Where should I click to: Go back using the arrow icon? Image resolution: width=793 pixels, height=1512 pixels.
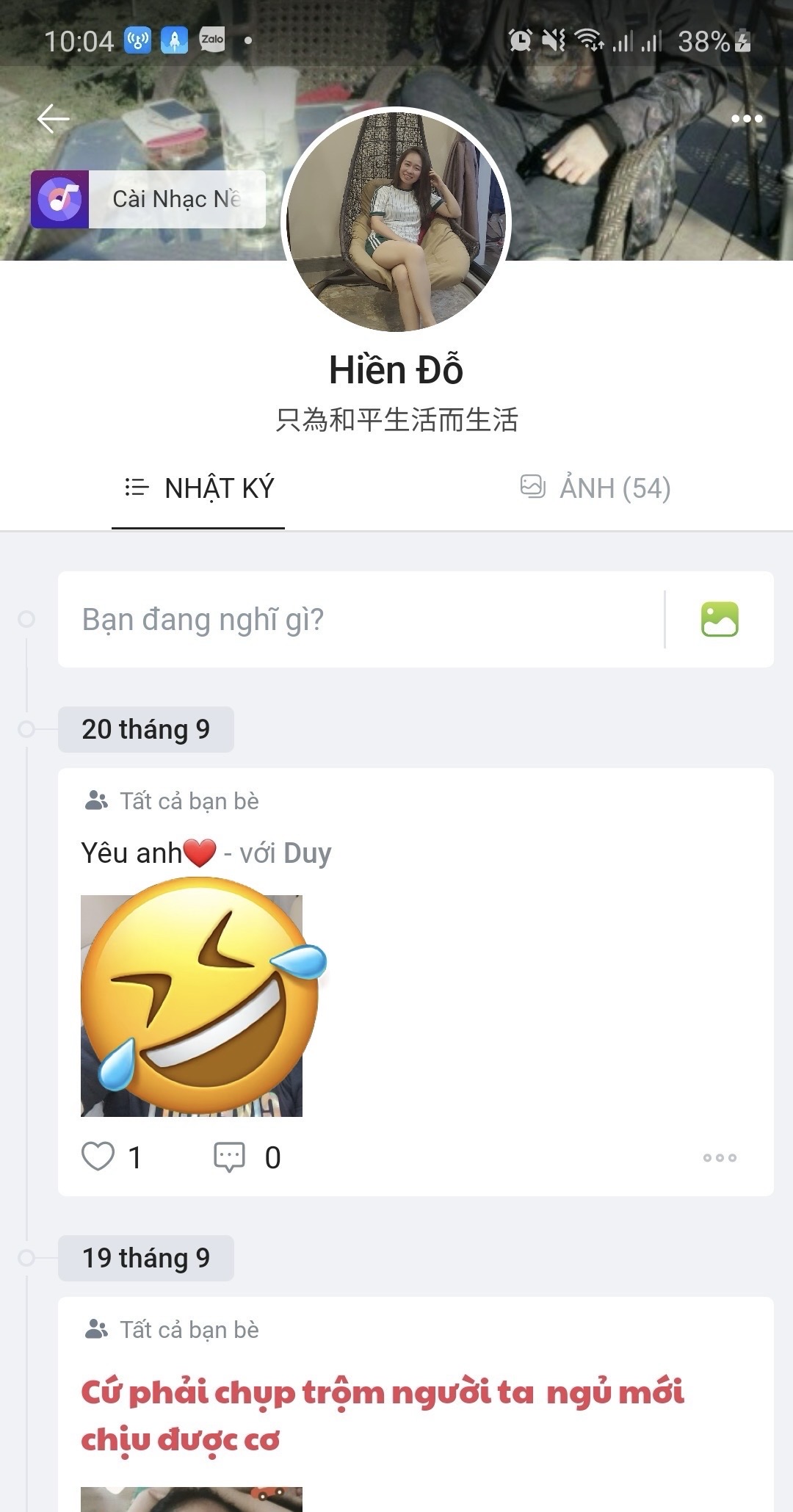54,118
